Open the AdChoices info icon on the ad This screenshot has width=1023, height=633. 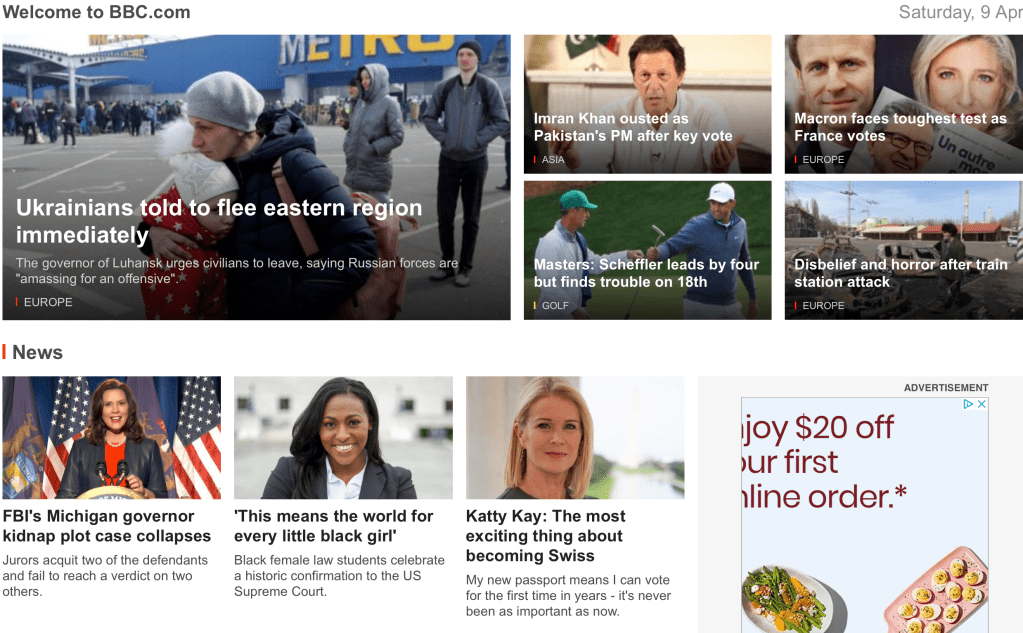tap(968, 404)
